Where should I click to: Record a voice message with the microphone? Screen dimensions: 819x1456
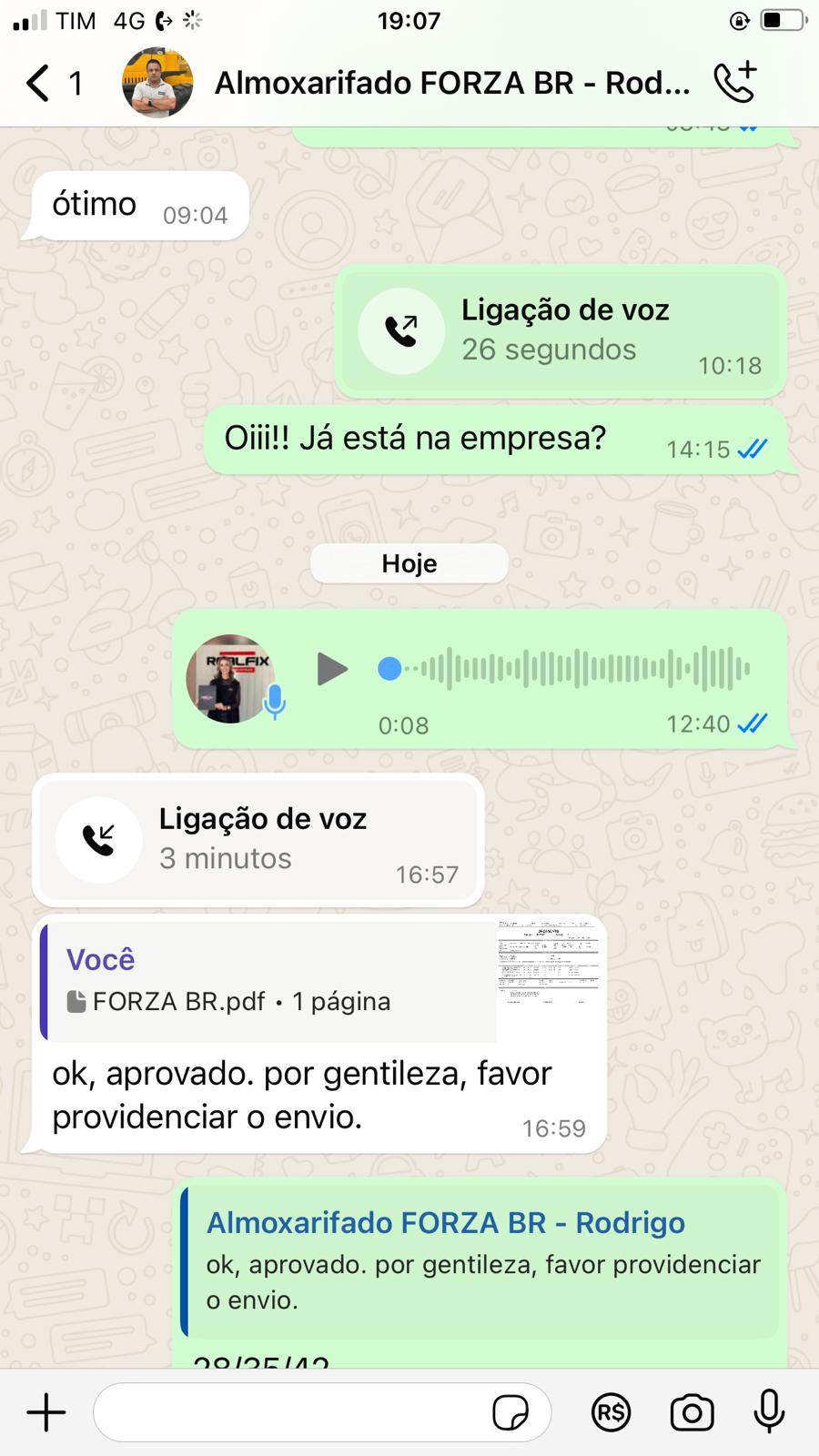tap(770, 1412)
